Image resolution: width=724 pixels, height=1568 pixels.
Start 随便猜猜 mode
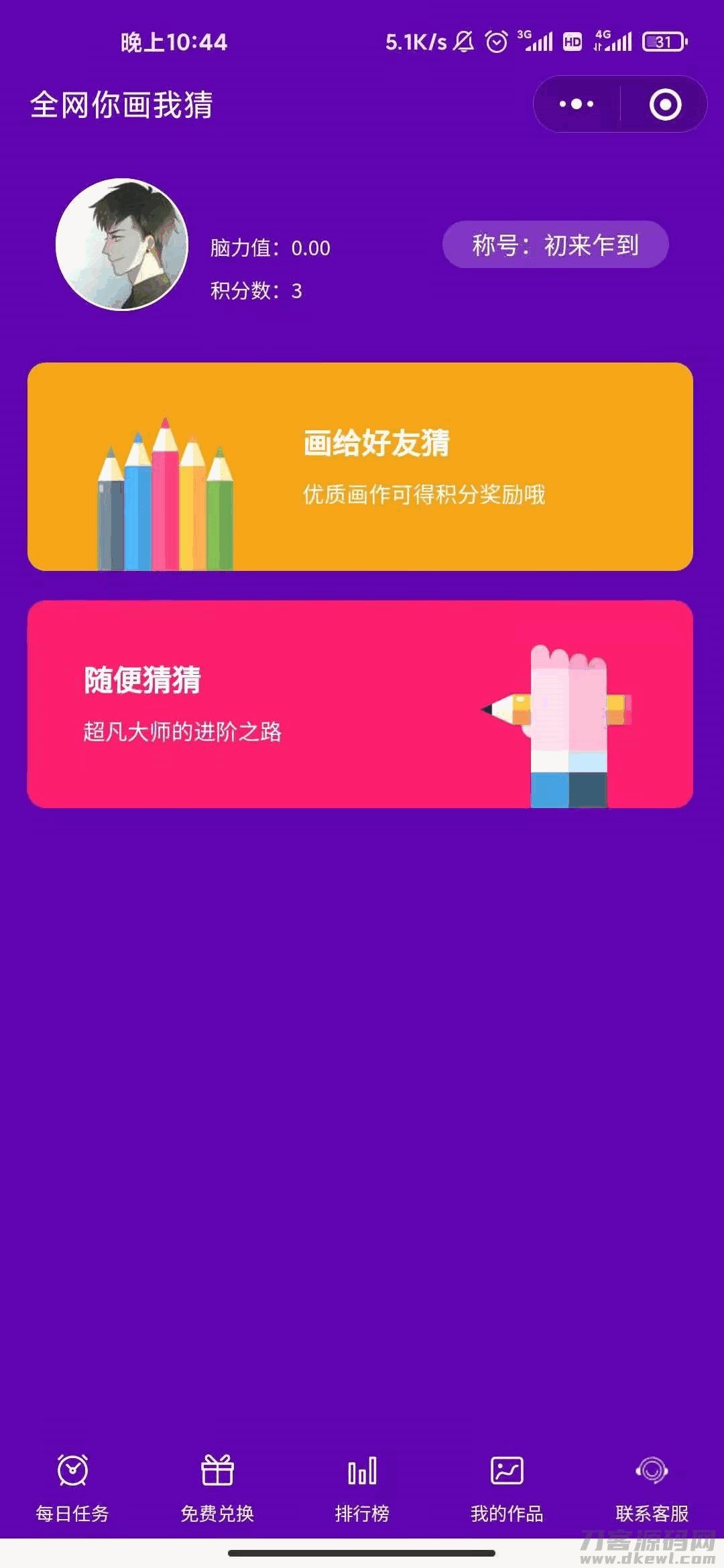point(362,704)
